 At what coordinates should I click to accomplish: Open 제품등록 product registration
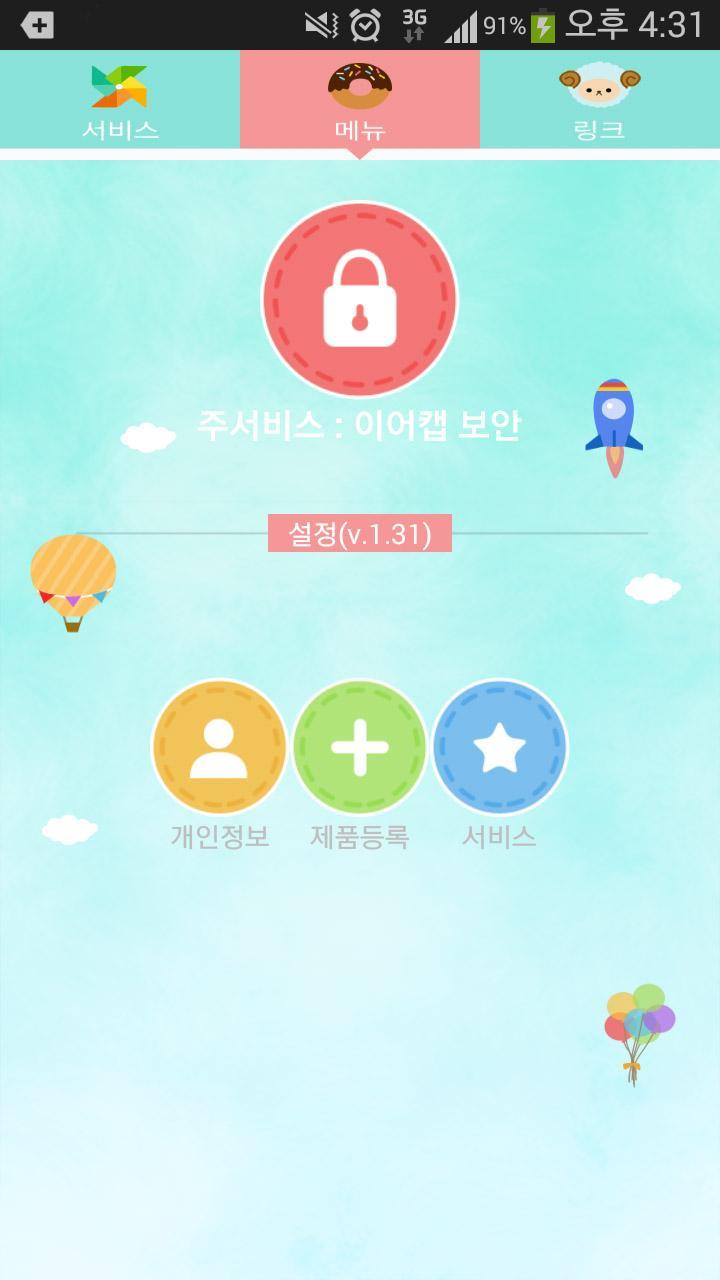point(360,747)
